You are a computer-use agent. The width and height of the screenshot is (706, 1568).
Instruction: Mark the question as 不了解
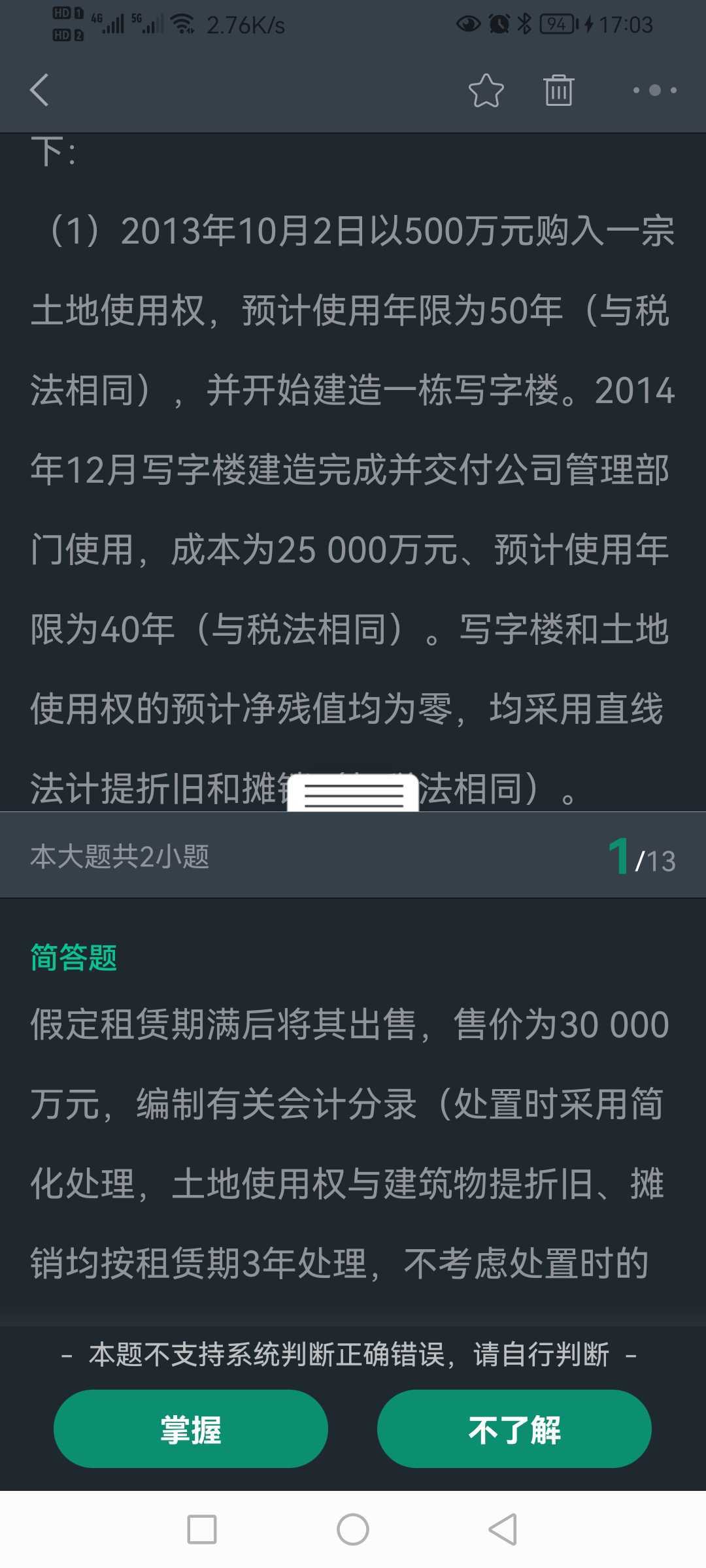514,1429
